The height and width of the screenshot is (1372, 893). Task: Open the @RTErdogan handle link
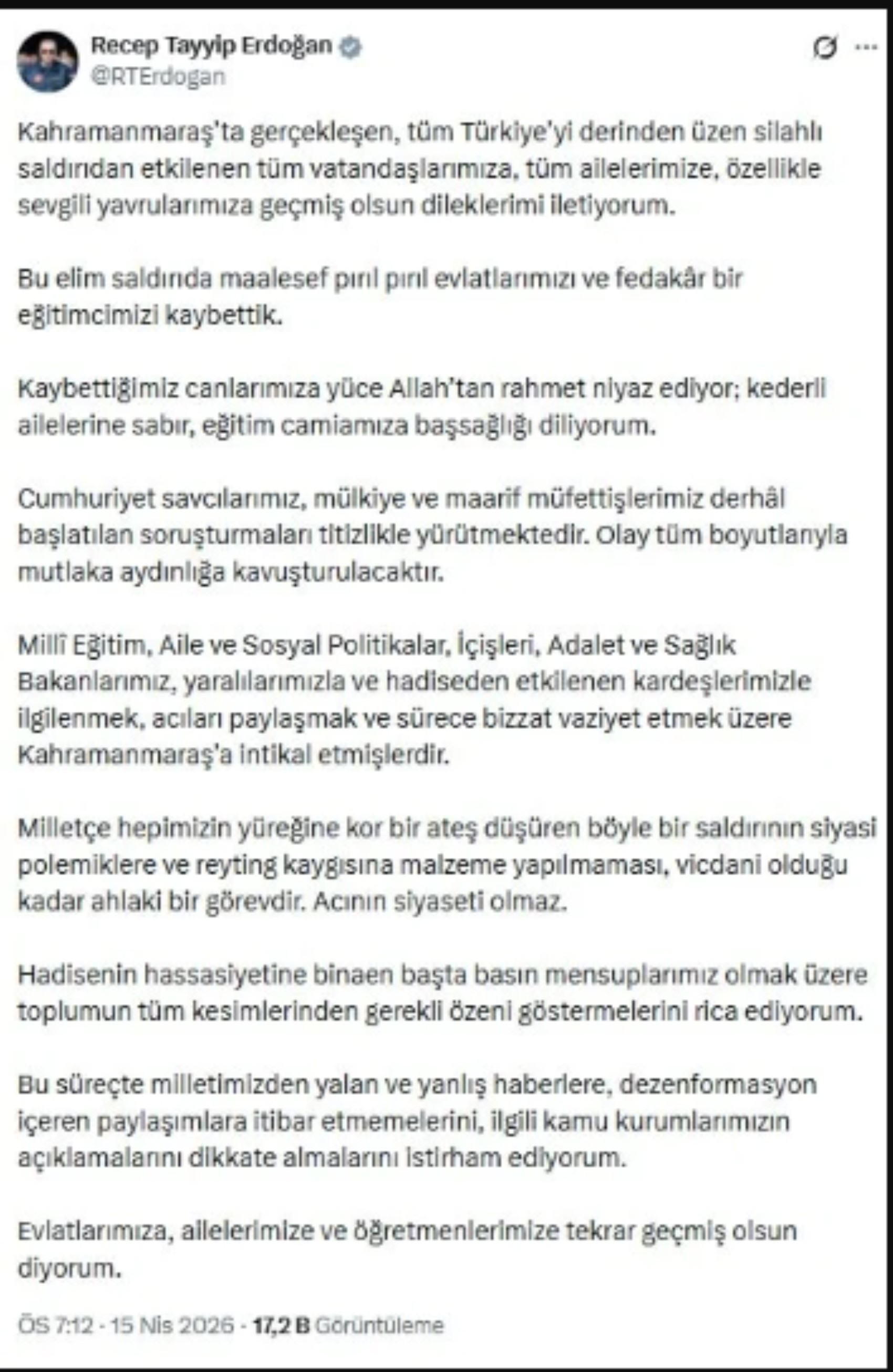coord(158,77)
